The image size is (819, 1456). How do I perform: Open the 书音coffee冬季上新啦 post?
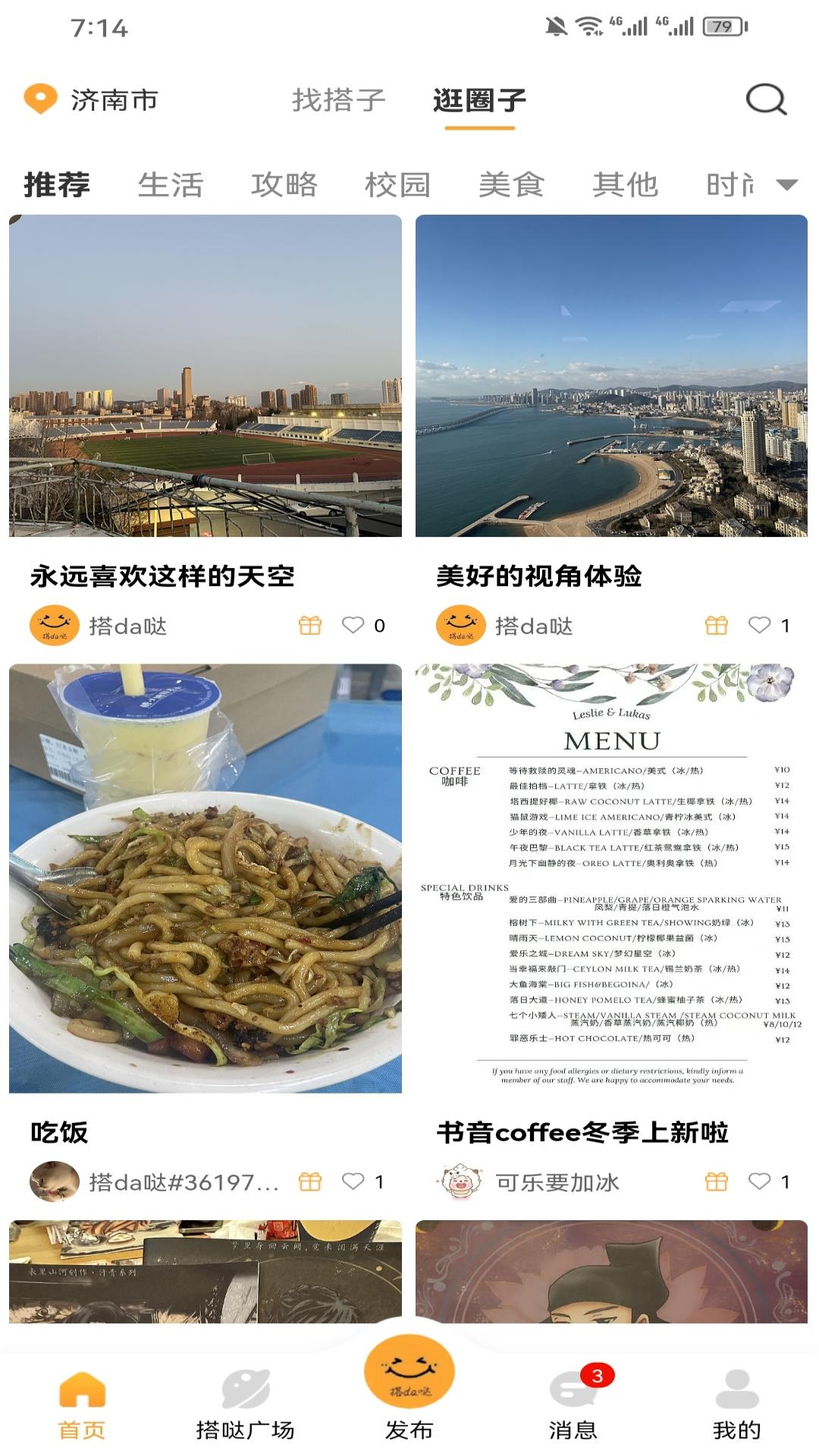pos(611,878)
